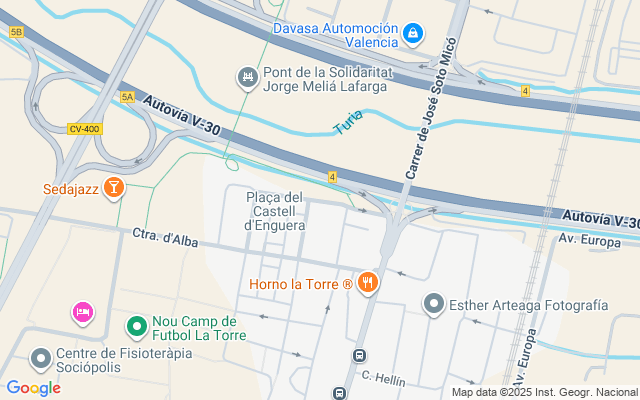Open the Sedajazz bar marker
Image resolution: width=640 pixels, height=400 pixels.
(x=114, y=187)
